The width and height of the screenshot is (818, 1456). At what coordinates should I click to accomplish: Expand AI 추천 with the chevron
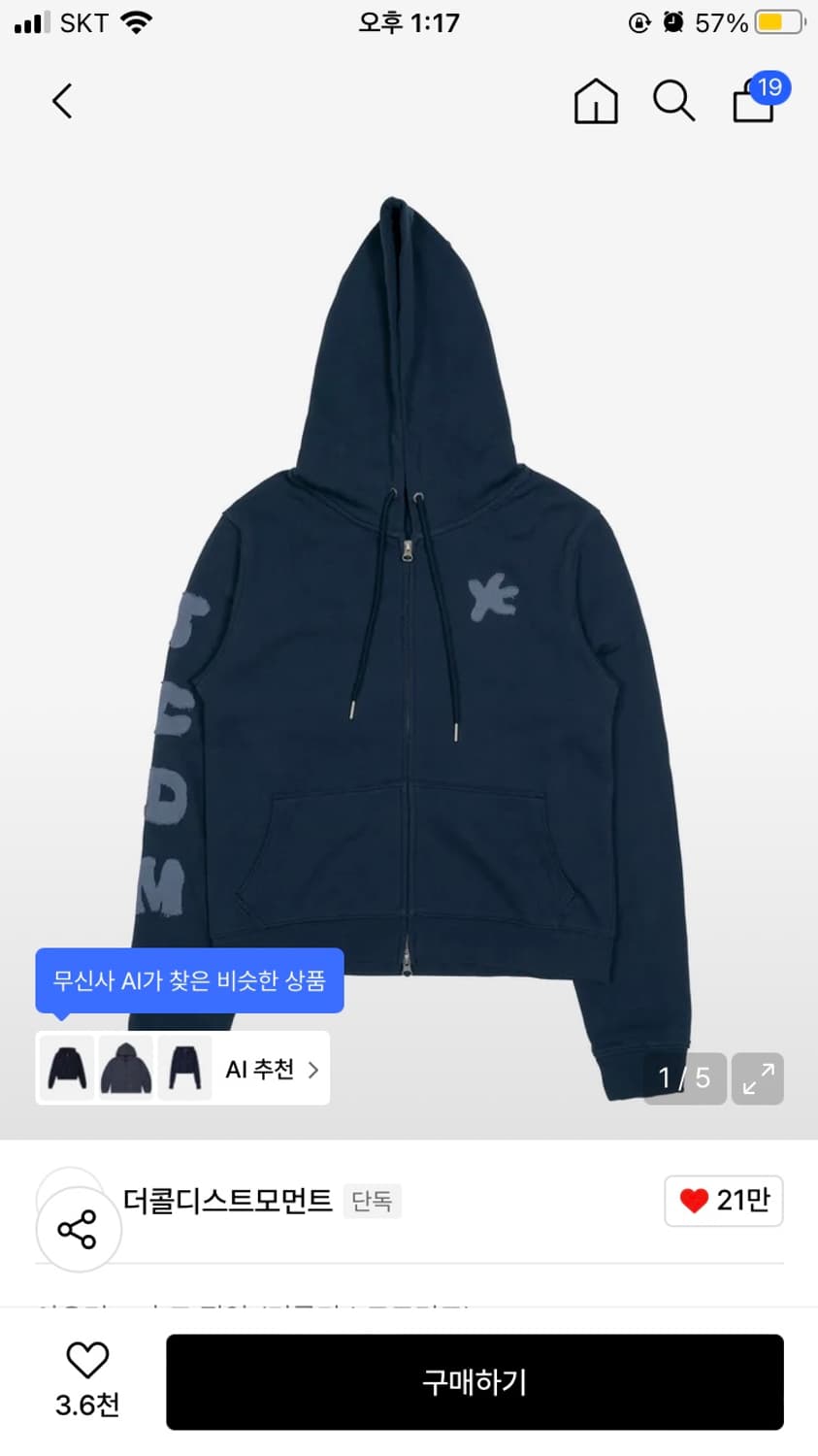click(x=312, y=1069)
